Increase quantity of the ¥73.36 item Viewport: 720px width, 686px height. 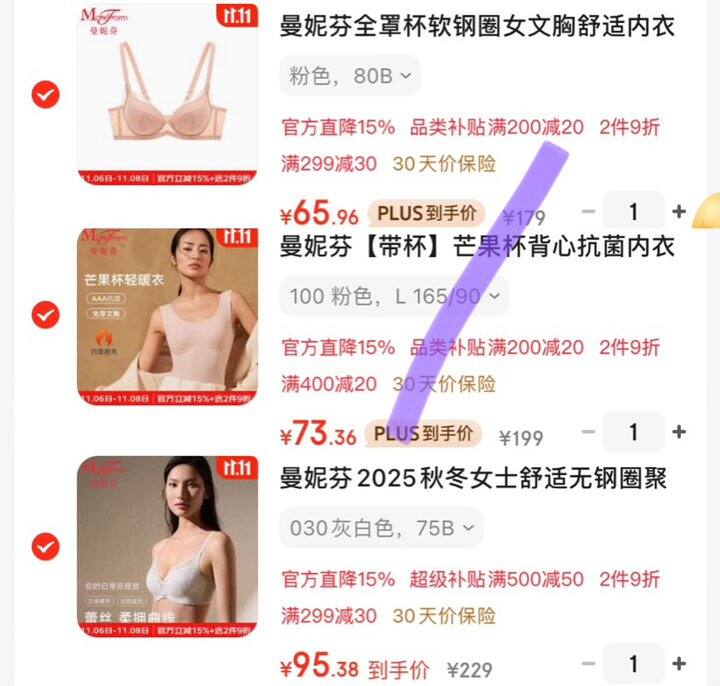[679, 432]
